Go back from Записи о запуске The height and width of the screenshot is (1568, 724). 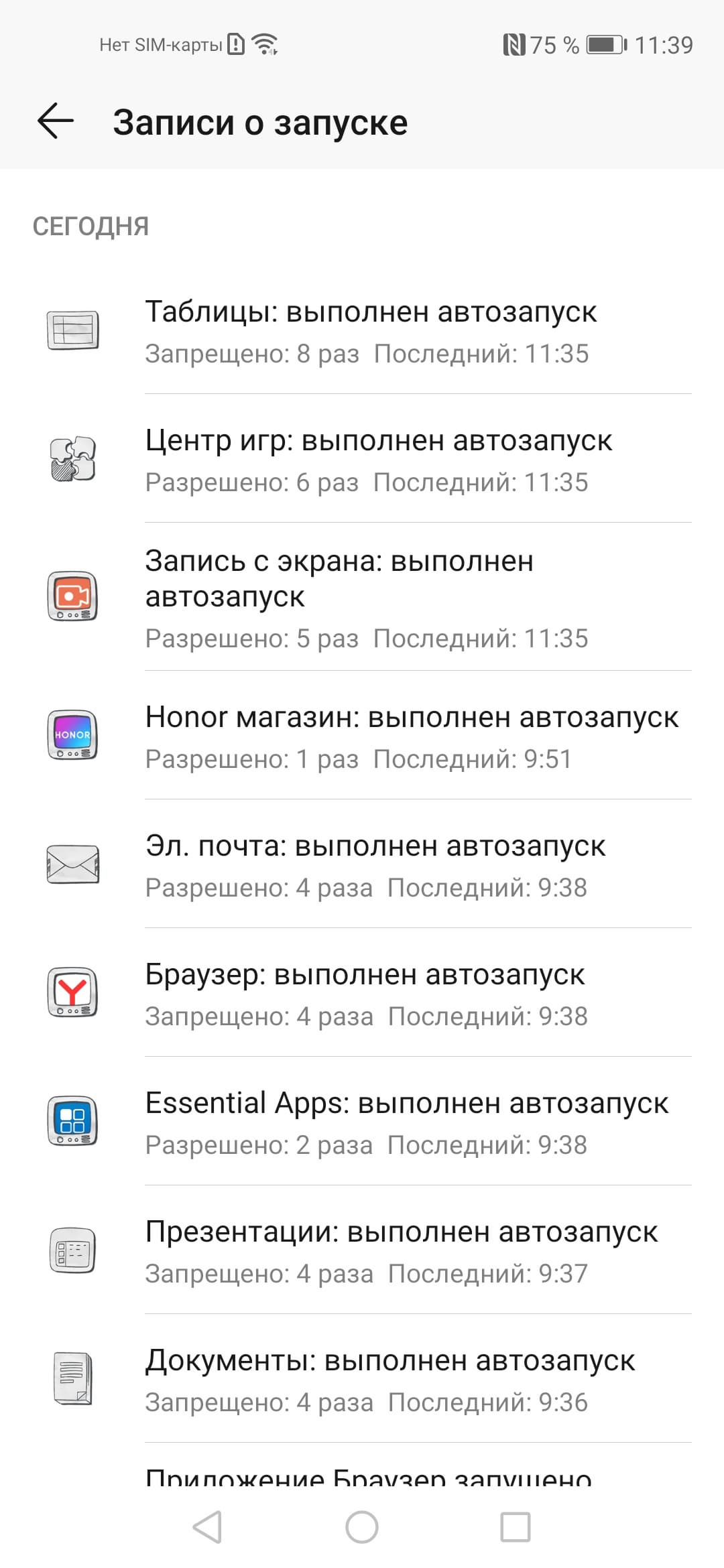(x=56, y=122)
